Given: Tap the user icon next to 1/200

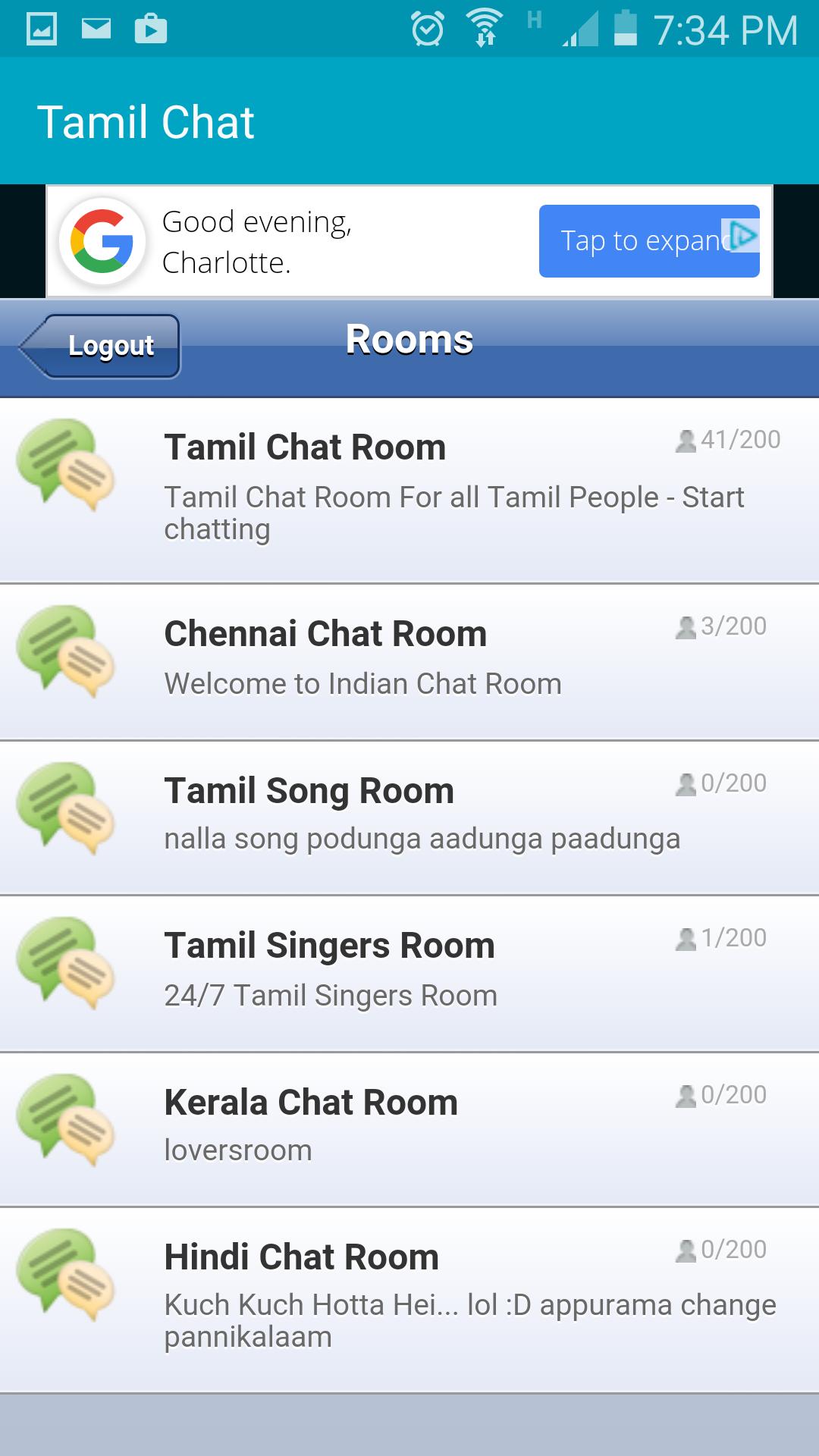Looking at the screenshot, I should point(686,939).
